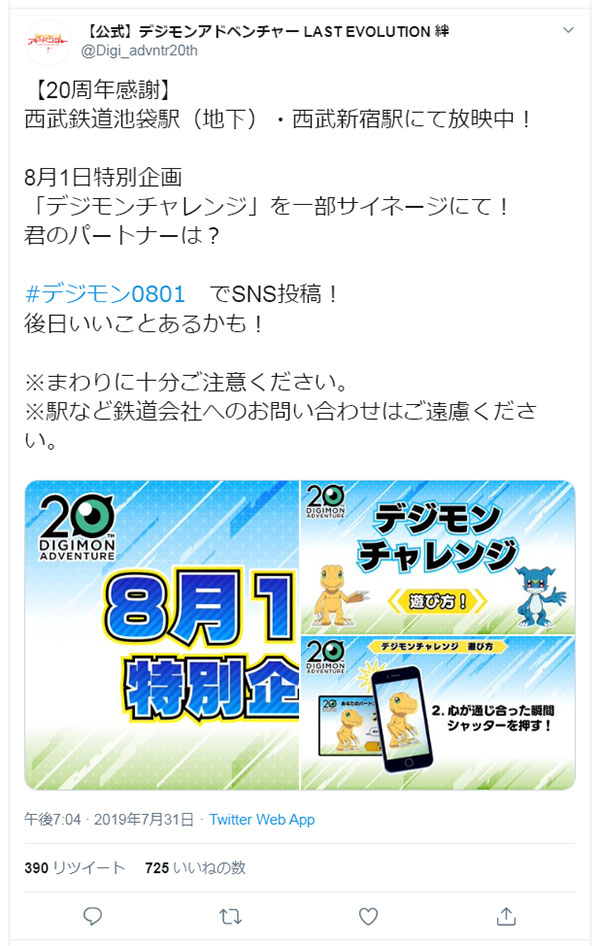Reply to this tweet
600x946 pixels.
(x=92, y=915)
